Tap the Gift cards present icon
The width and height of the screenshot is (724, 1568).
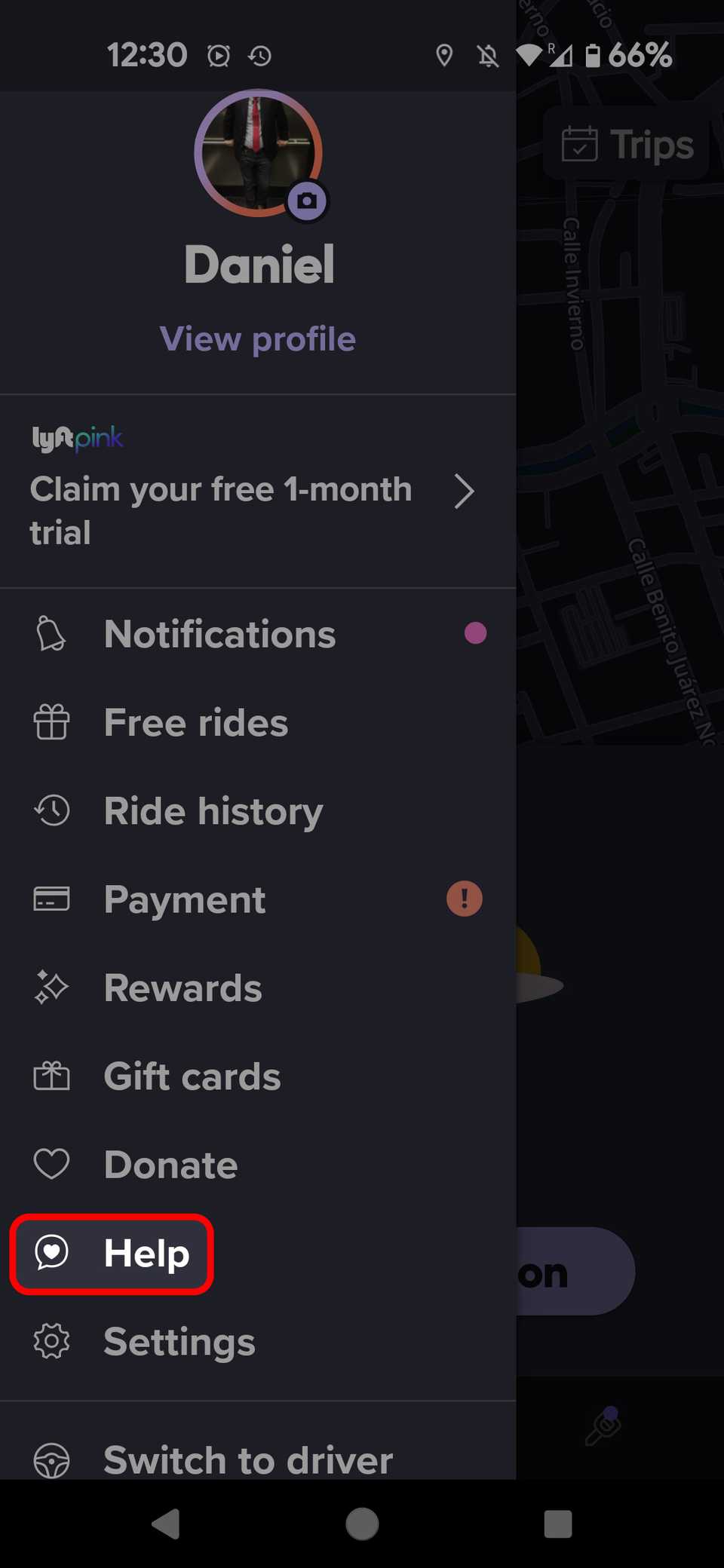[x=51, y=1076]
